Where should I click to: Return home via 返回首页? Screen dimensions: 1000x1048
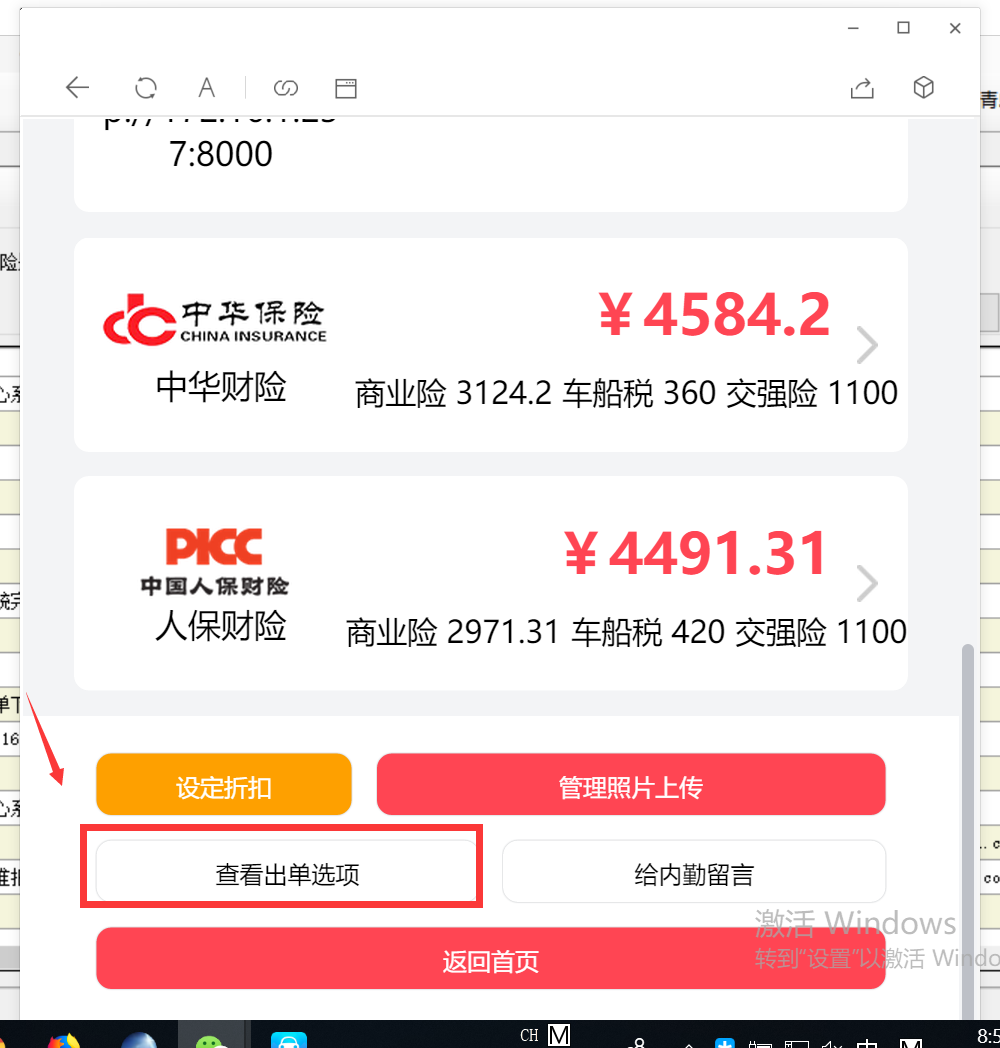click(x=490, y=960)
